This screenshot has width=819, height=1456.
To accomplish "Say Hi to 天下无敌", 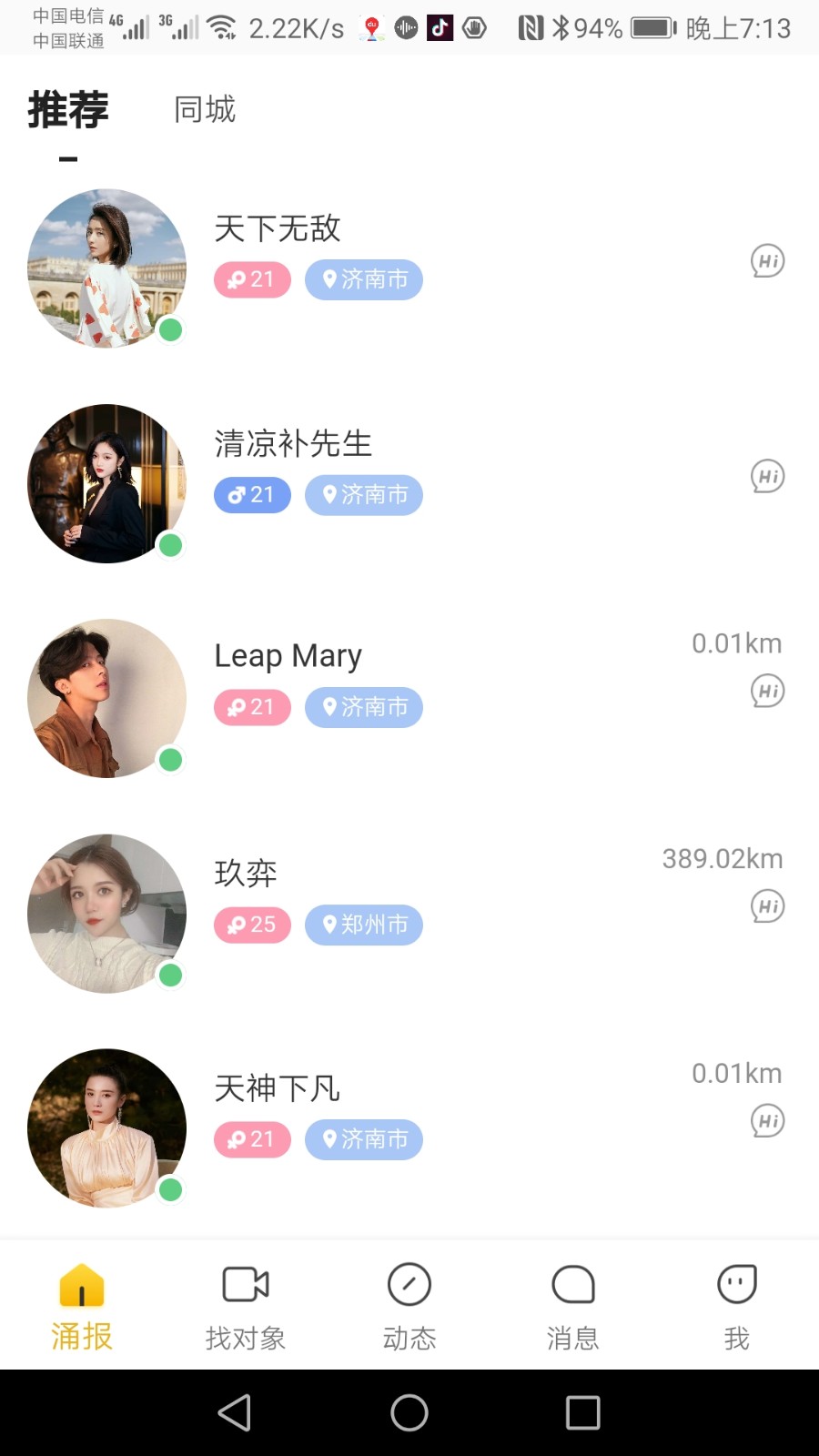I will pos(767,261).
